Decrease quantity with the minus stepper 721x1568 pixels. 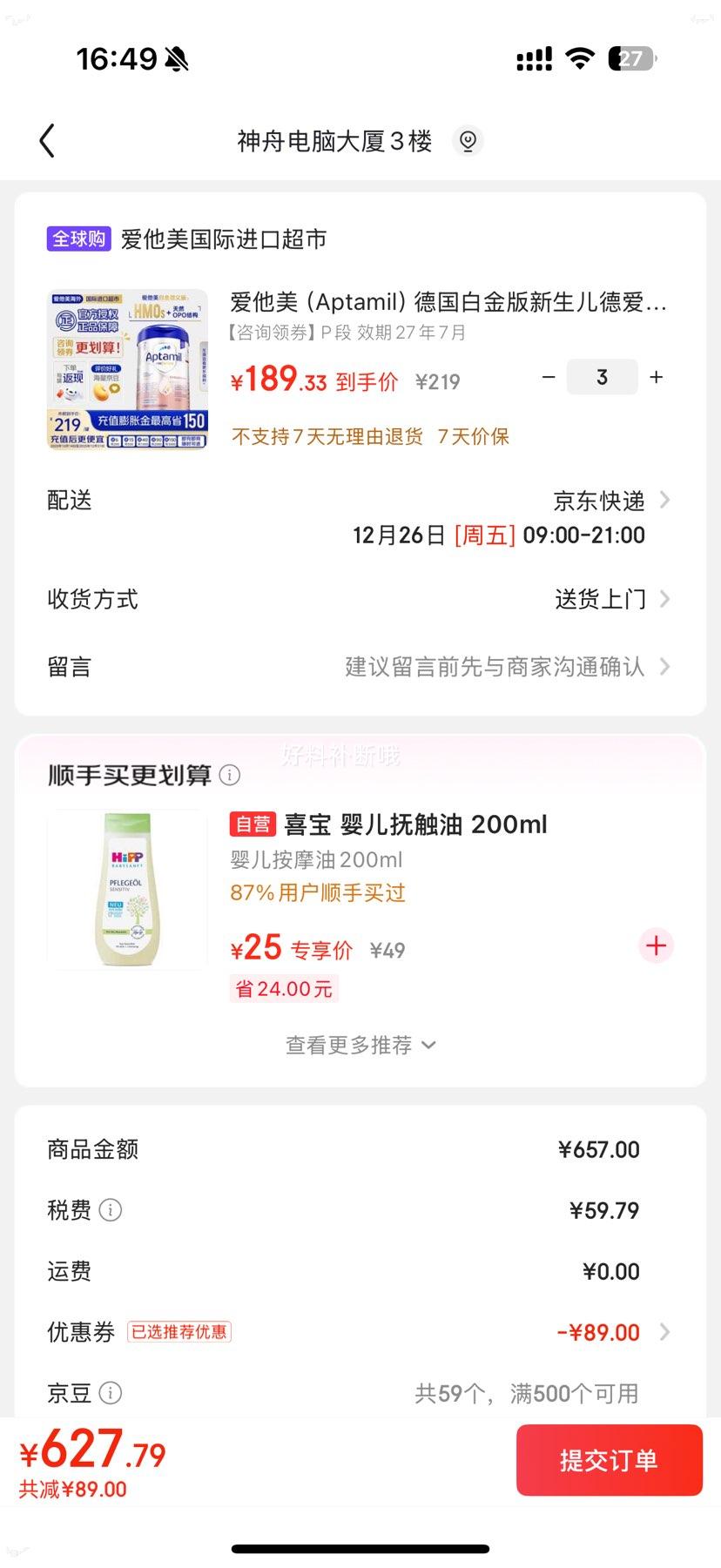coord(548,377)
